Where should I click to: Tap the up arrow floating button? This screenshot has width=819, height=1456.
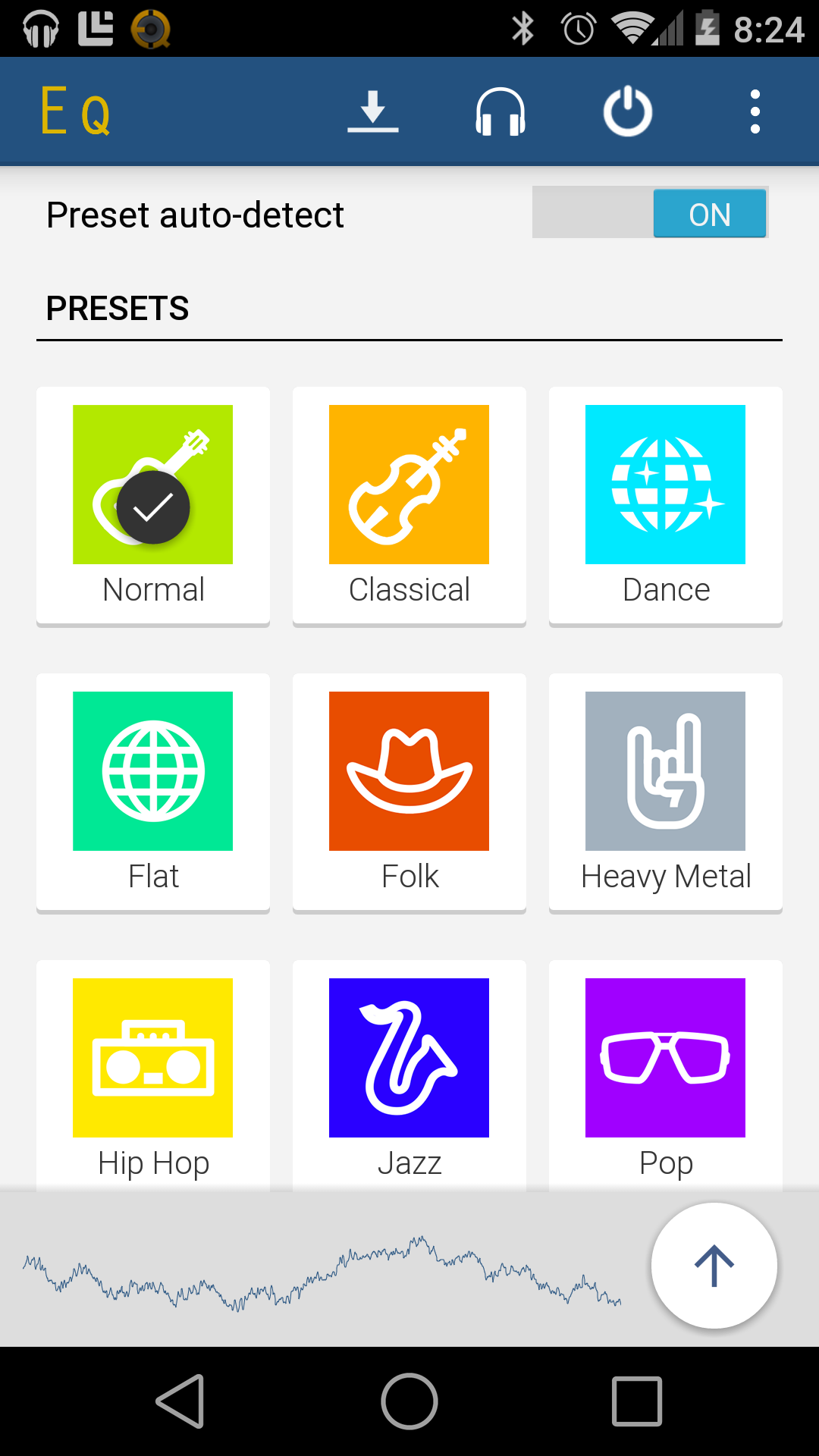[x=714, y=1266]
